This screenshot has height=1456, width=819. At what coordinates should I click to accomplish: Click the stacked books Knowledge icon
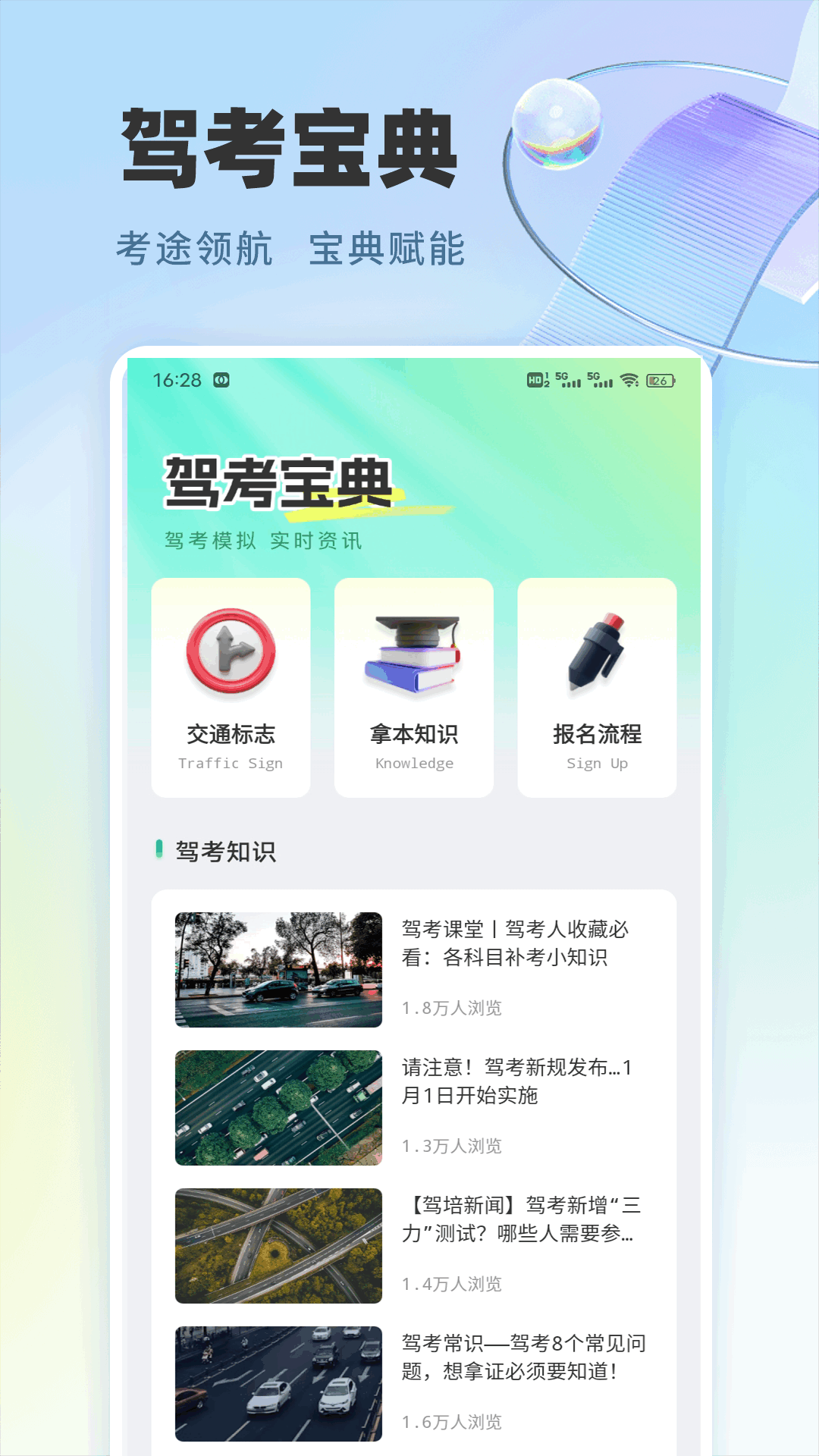414,654
